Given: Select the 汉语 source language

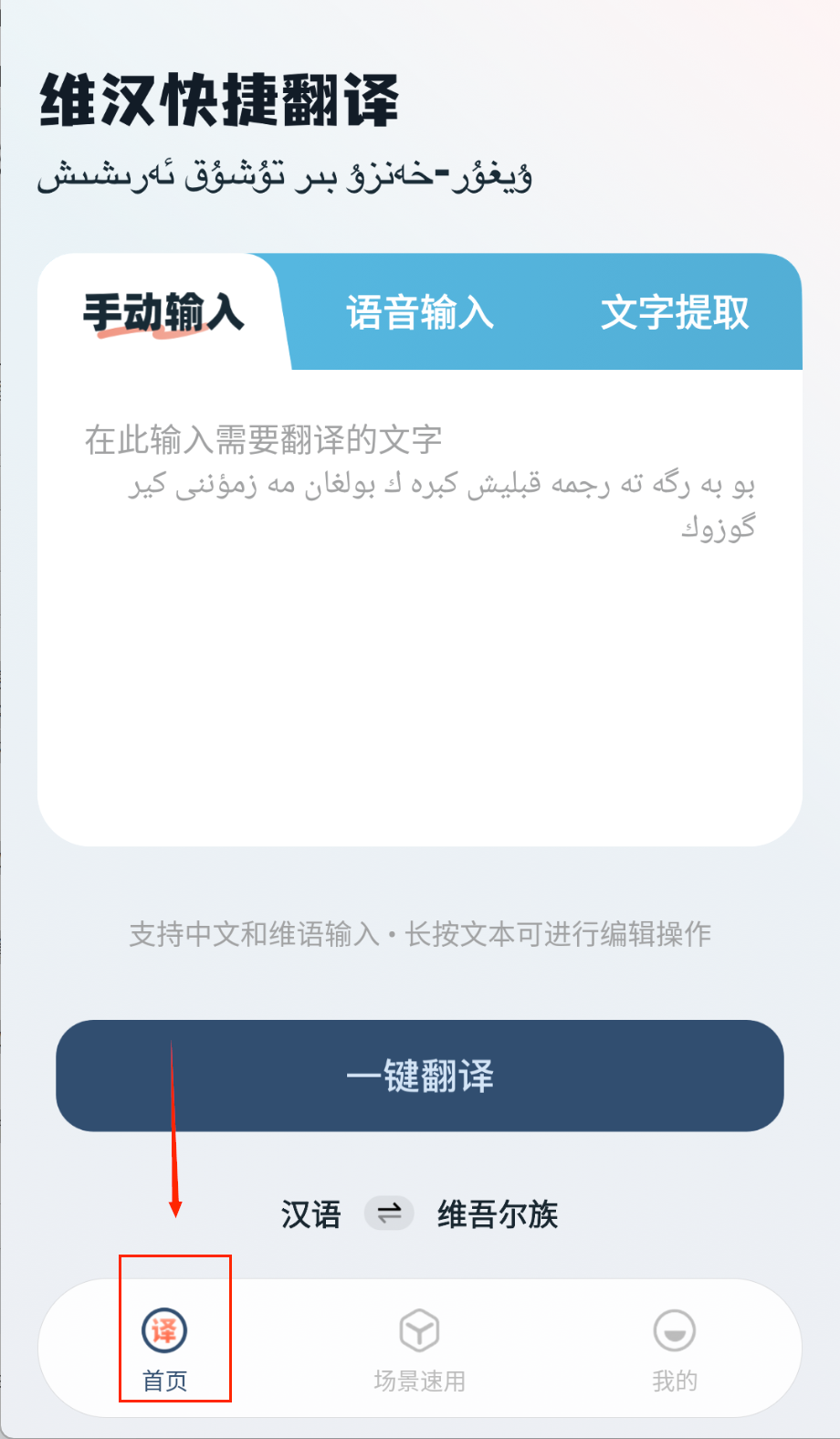Looking at the screenshot, I should [x=310, y=1214].
